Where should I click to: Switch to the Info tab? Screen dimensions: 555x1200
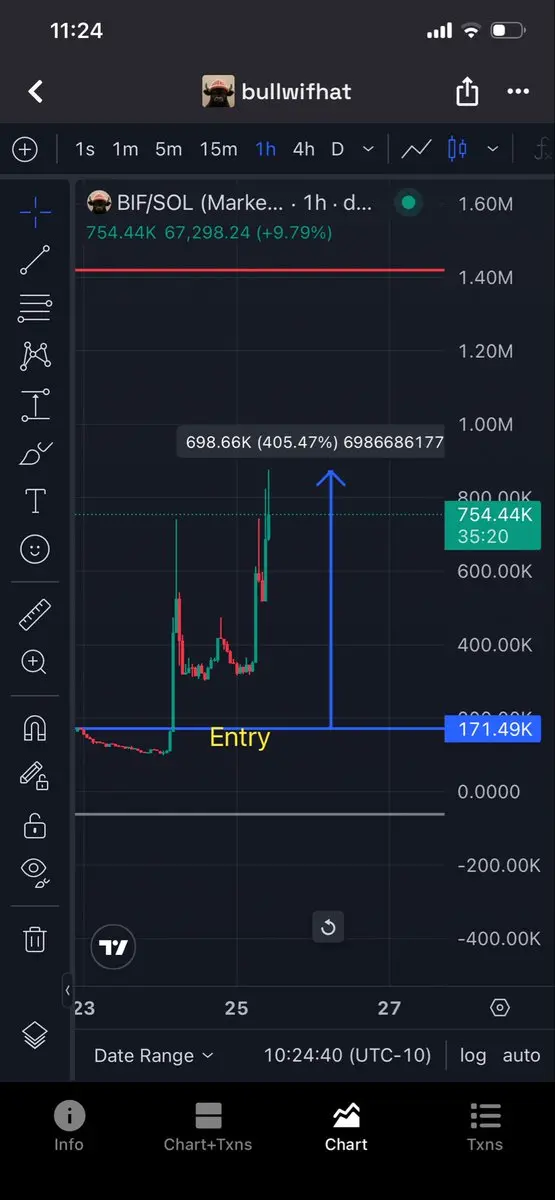[69, 1127]
